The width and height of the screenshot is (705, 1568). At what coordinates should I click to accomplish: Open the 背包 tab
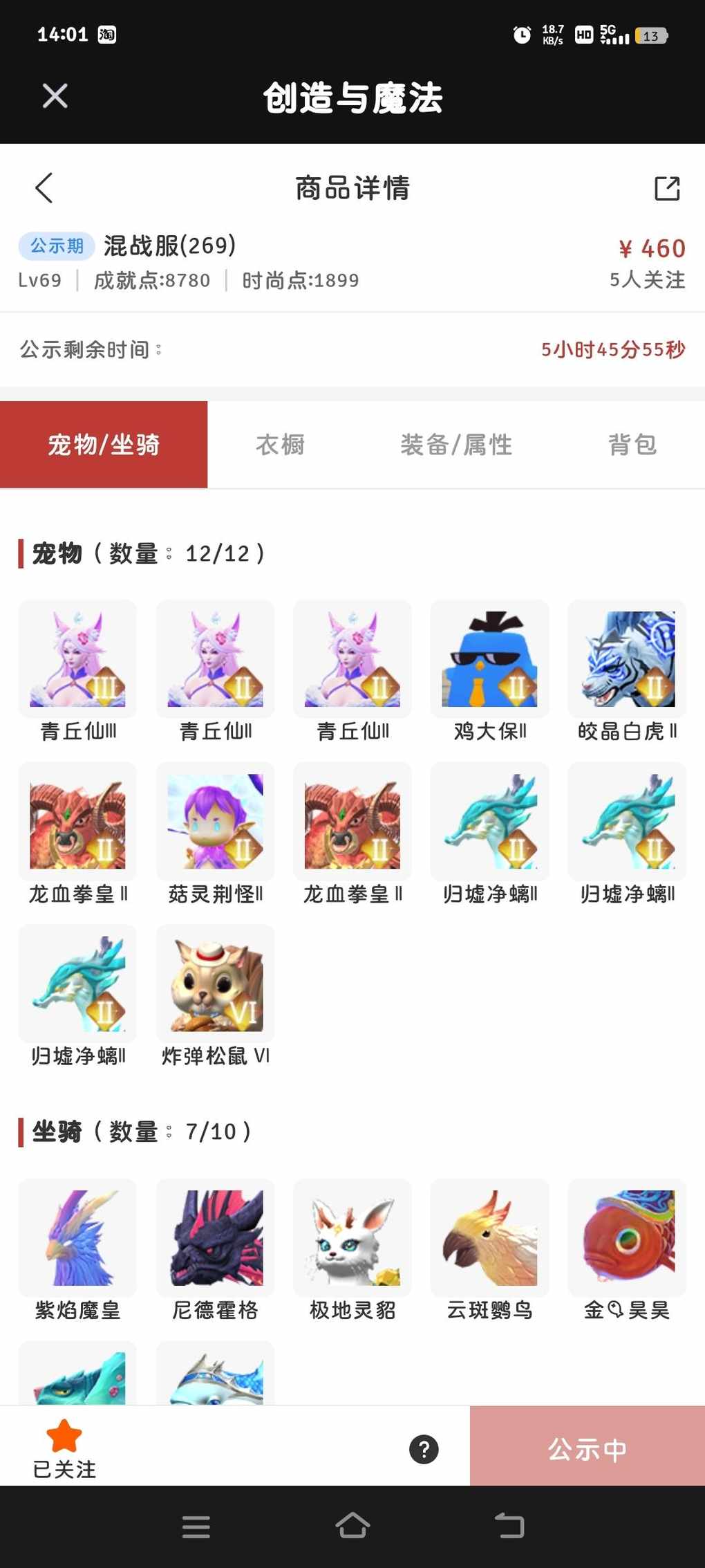point(632,445)
